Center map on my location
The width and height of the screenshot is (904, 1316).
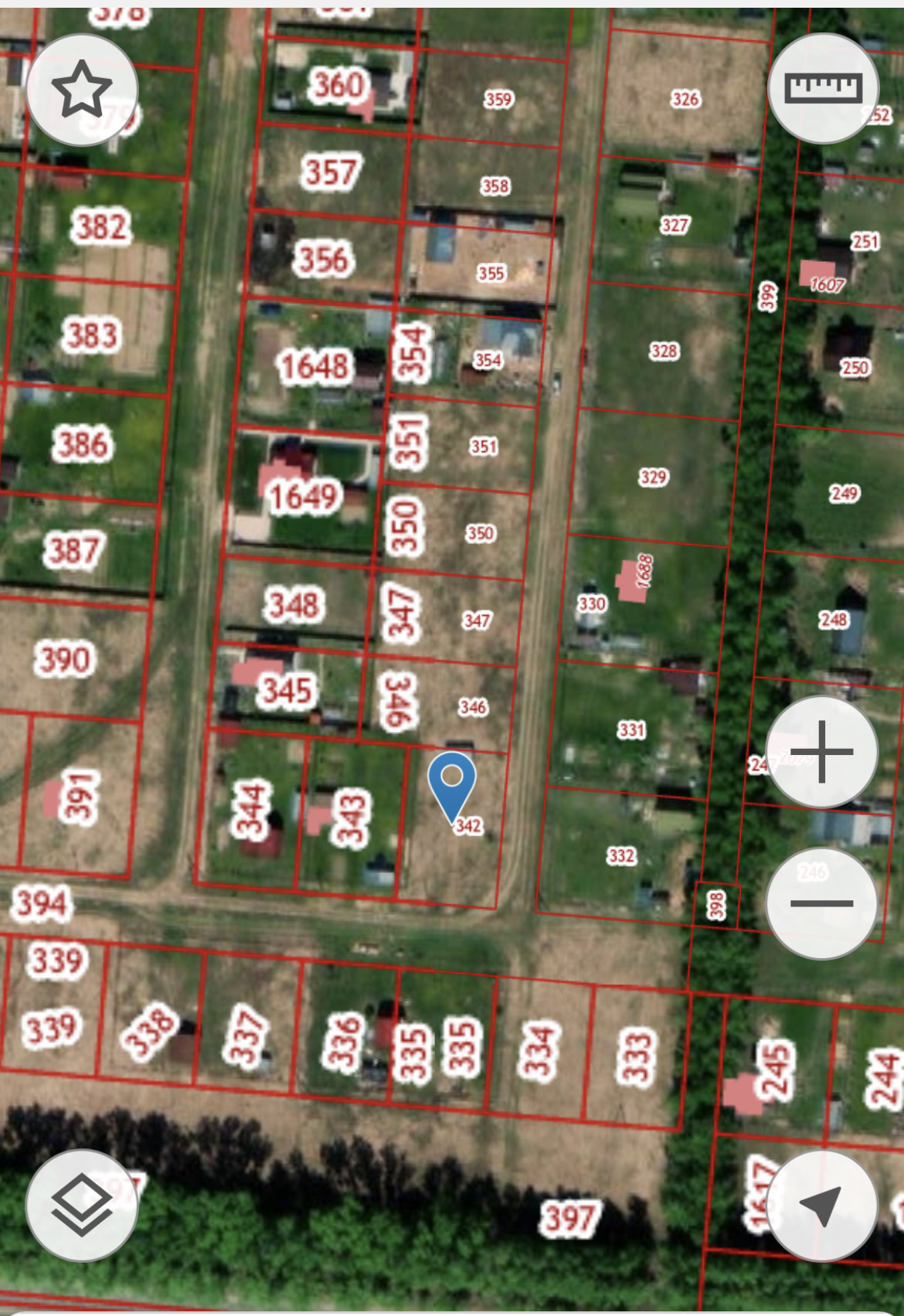click(821, 1205)
